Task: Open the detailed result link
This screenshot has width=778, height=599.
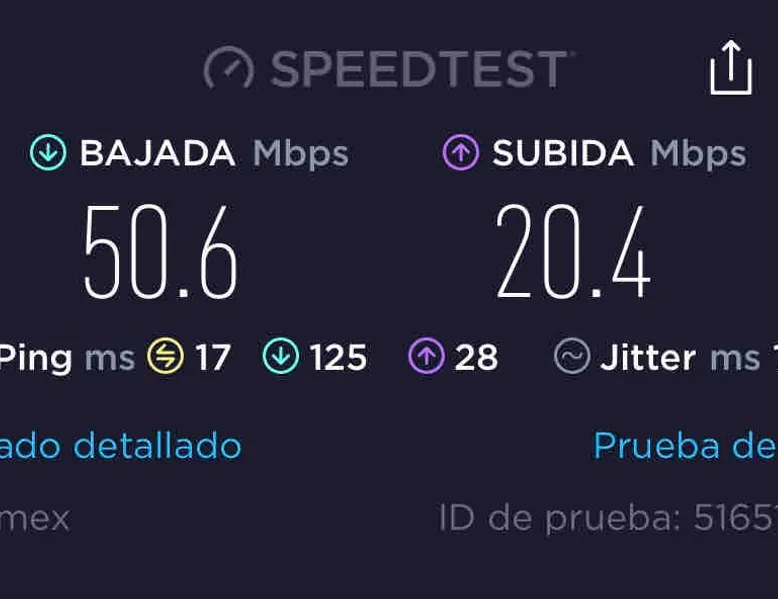Action: [x=121, y=445]
